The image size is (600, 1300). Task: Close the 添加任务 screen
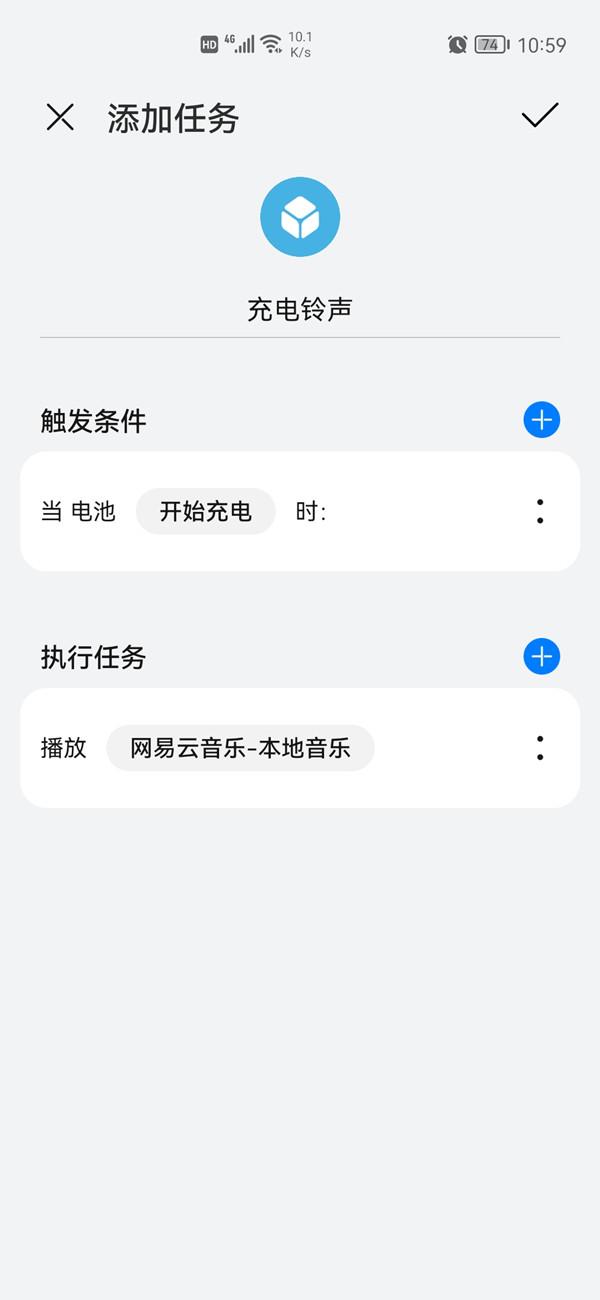[x=60, y=117]
